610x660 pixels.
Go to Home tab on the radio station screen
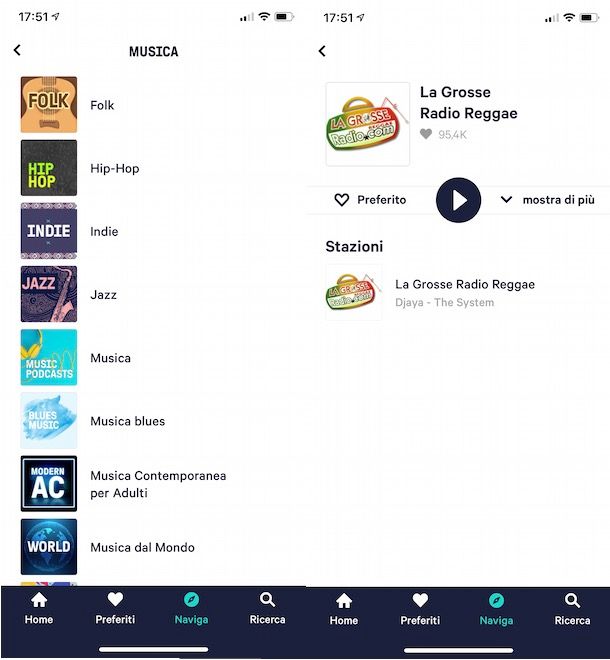344,608
